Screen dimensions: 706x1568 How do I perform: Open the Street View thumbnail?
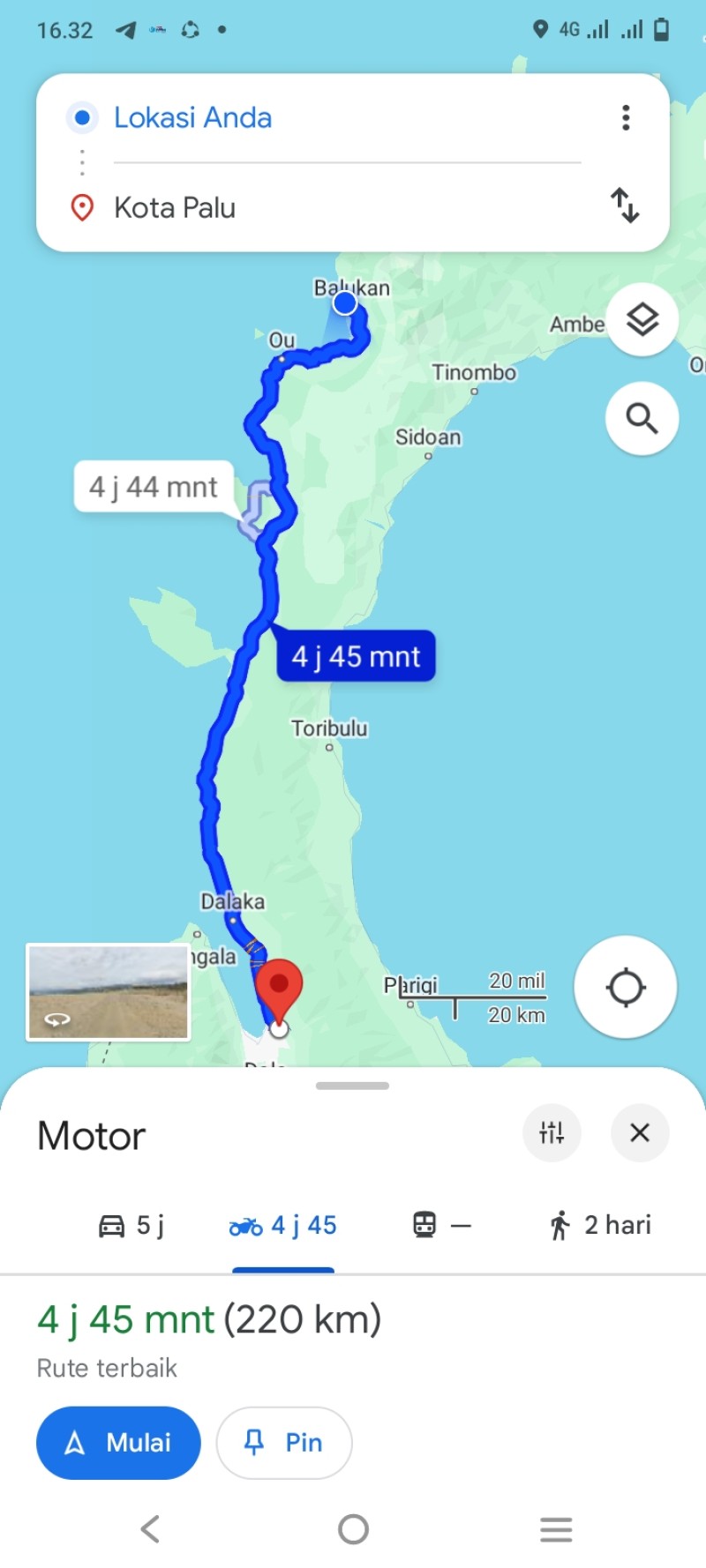click(x=109, y=992)
